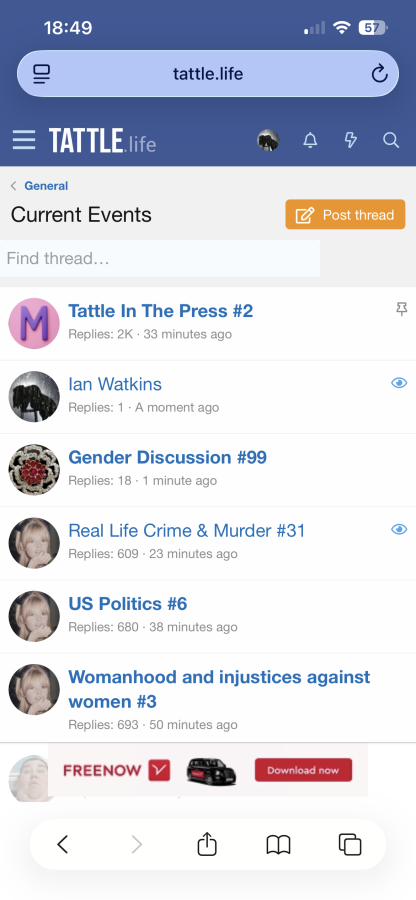
Task: Open the site search magnifier
Action: (391, 140)
